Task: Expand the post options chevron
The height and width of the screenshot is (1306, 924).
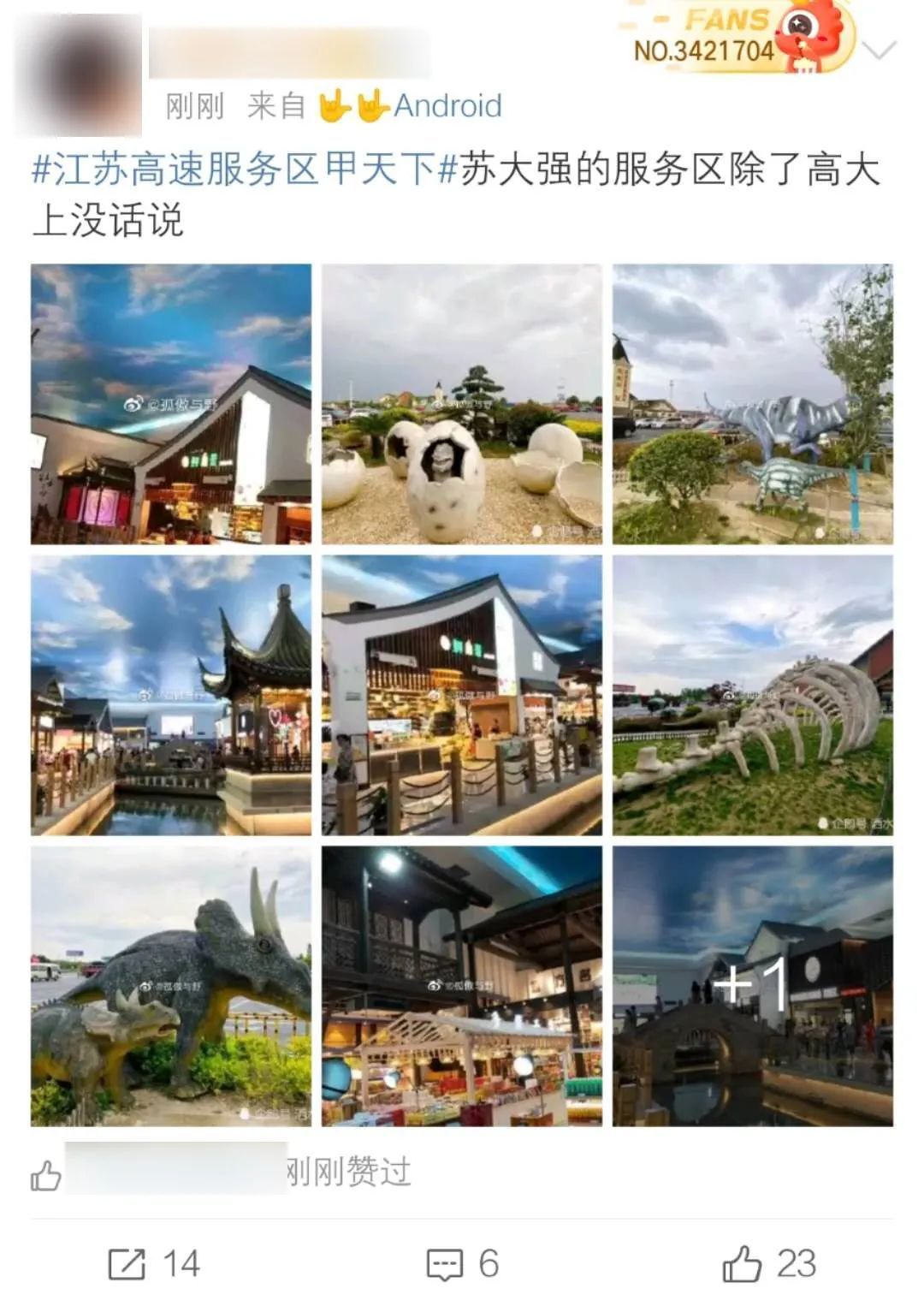Action: point(879,50)
